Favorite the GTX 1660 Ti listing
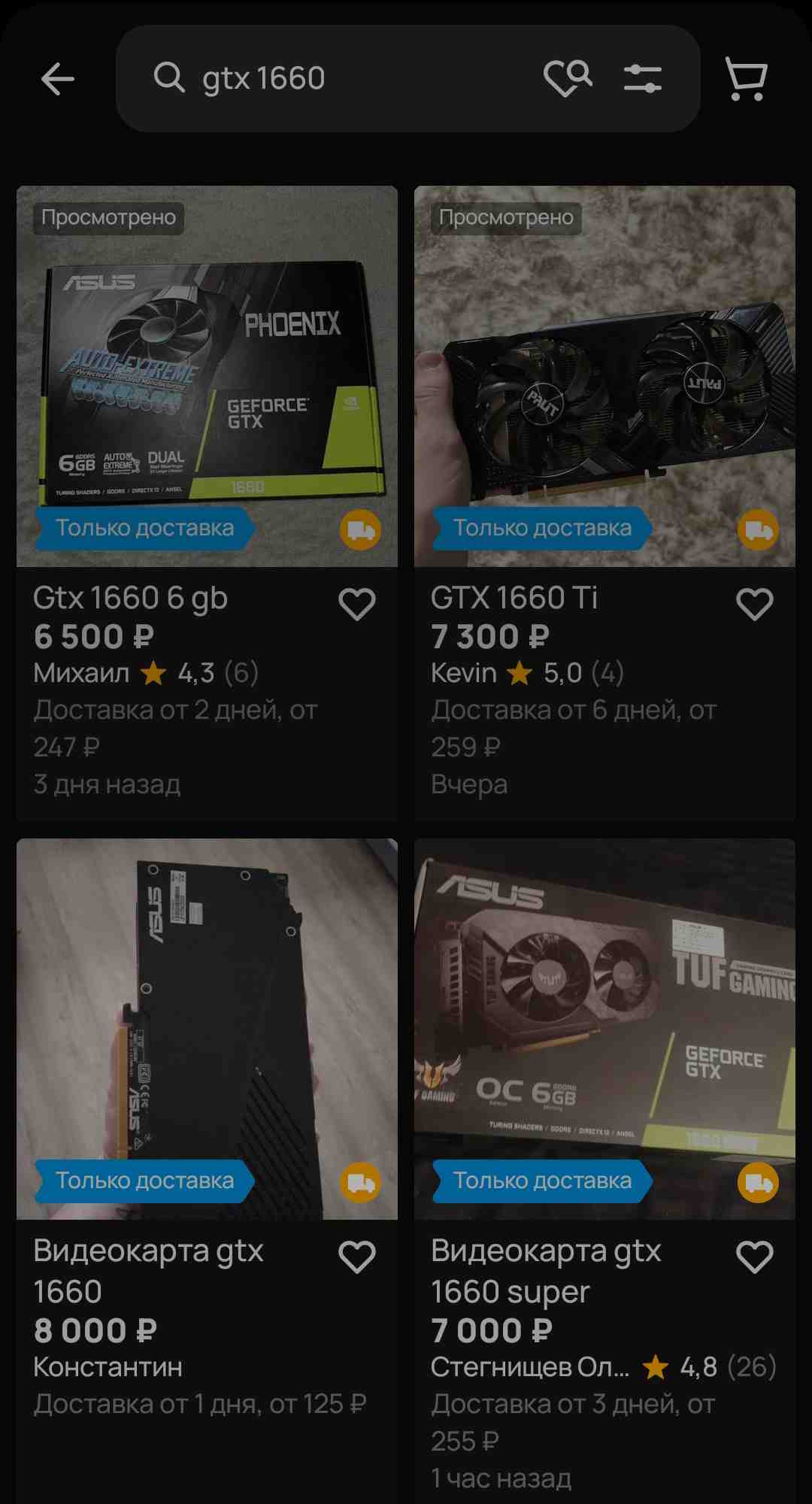 tap(755, 604)
